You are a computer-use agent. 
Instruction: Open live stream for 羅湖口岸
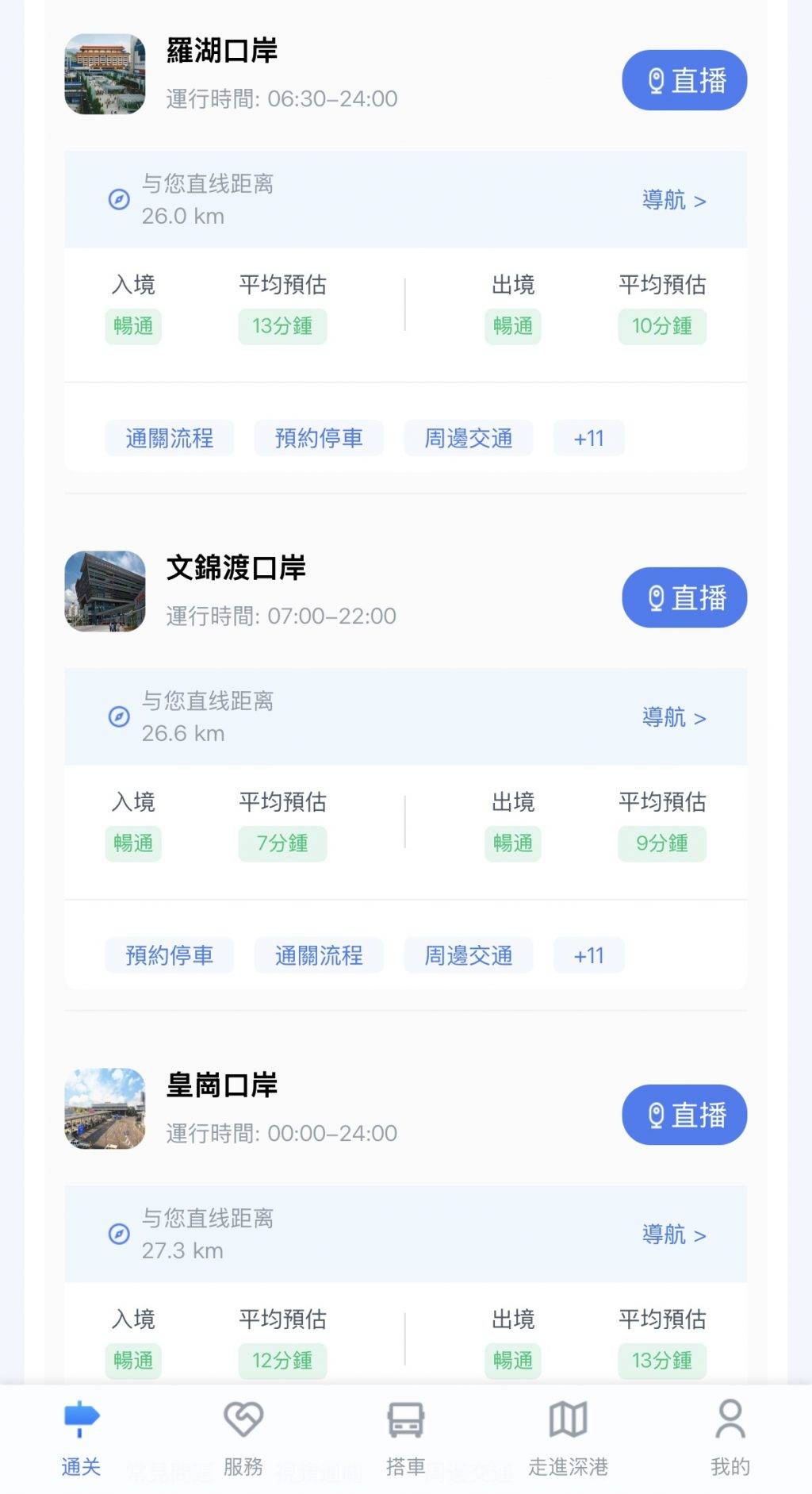pos(684,80)
